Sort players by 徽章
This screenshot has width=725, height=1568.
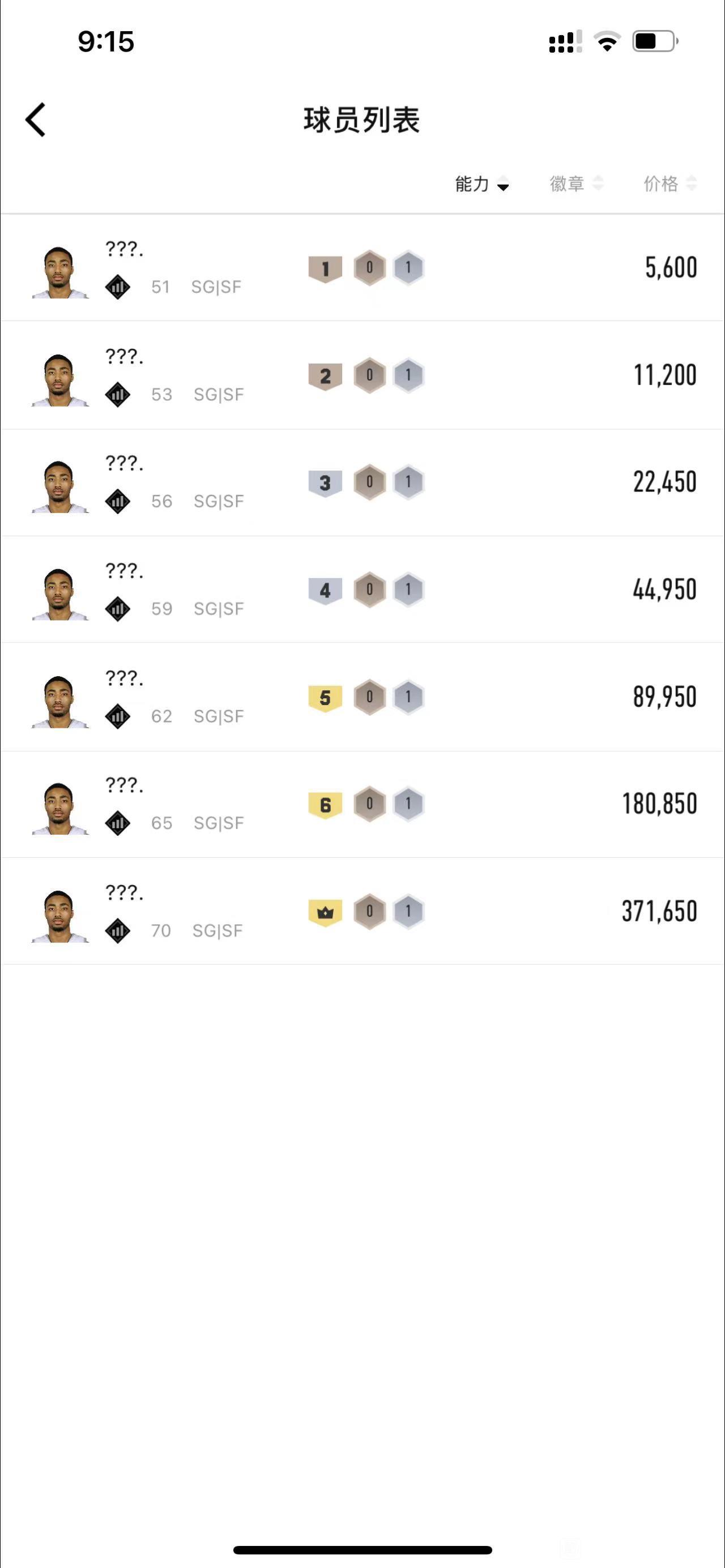pos(576,183)
